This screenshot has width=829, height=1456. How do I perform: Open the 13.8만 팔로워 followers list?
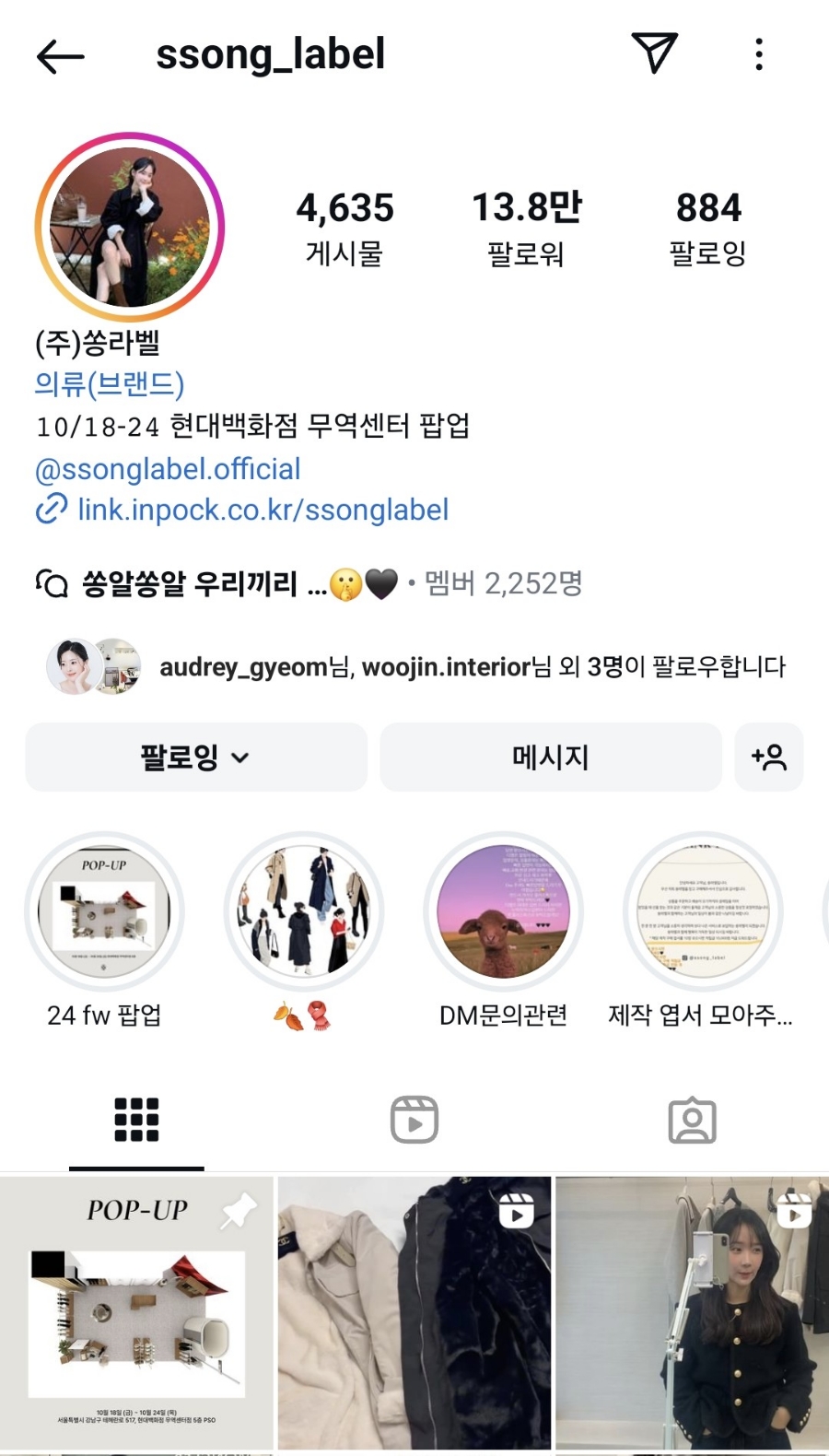tap(526, 228)
